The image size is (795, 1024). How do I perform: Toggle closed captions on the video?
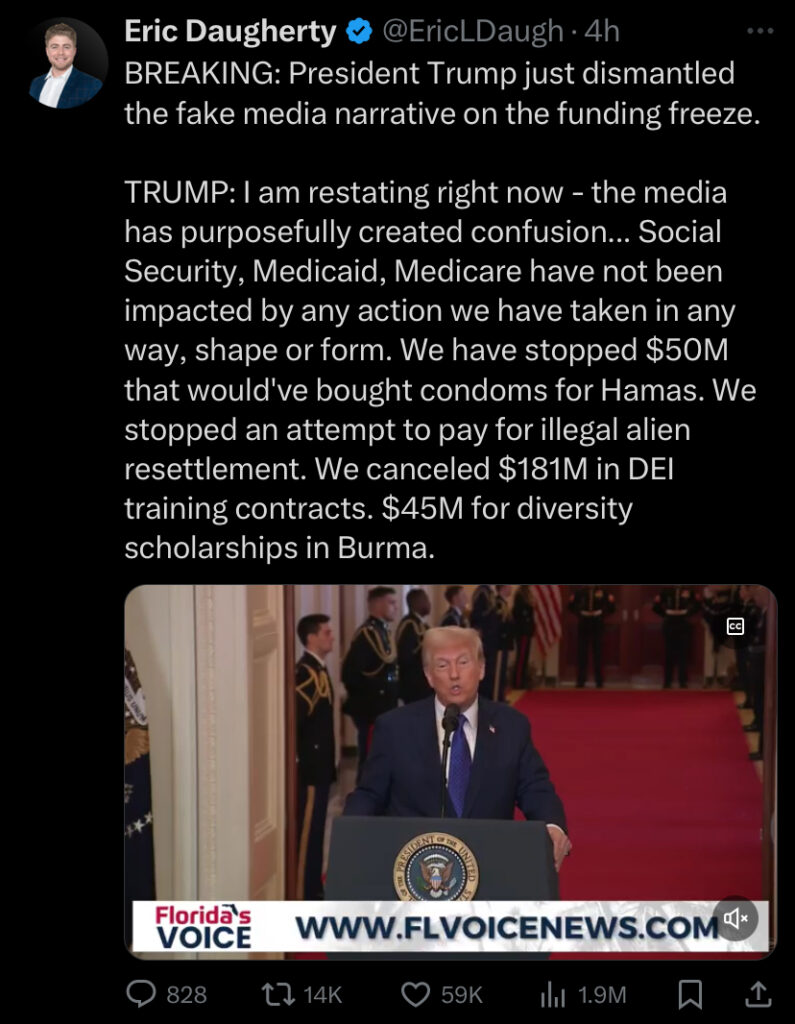[x=735, y=626]
